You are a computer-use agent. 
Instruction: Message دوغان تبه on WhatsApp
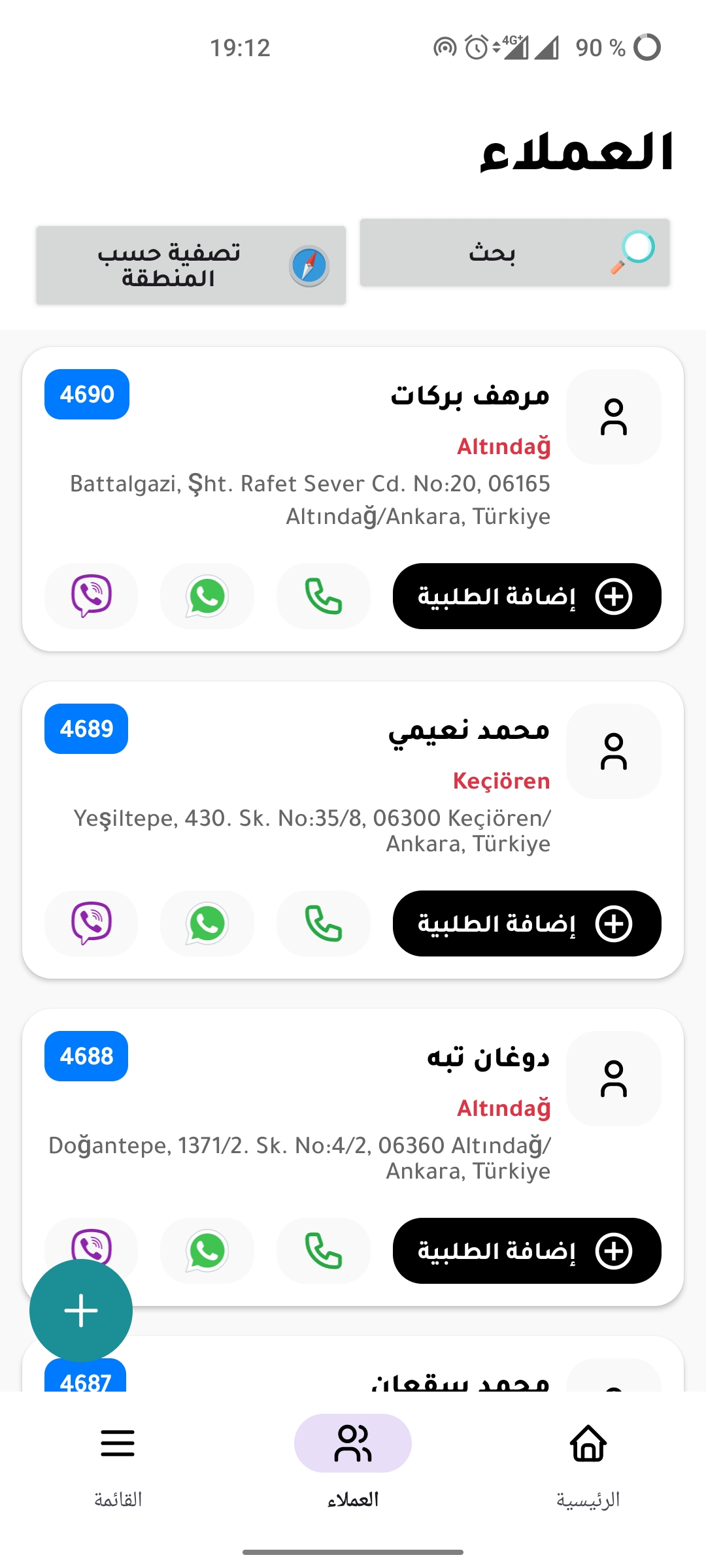(x=207, y=1251)
